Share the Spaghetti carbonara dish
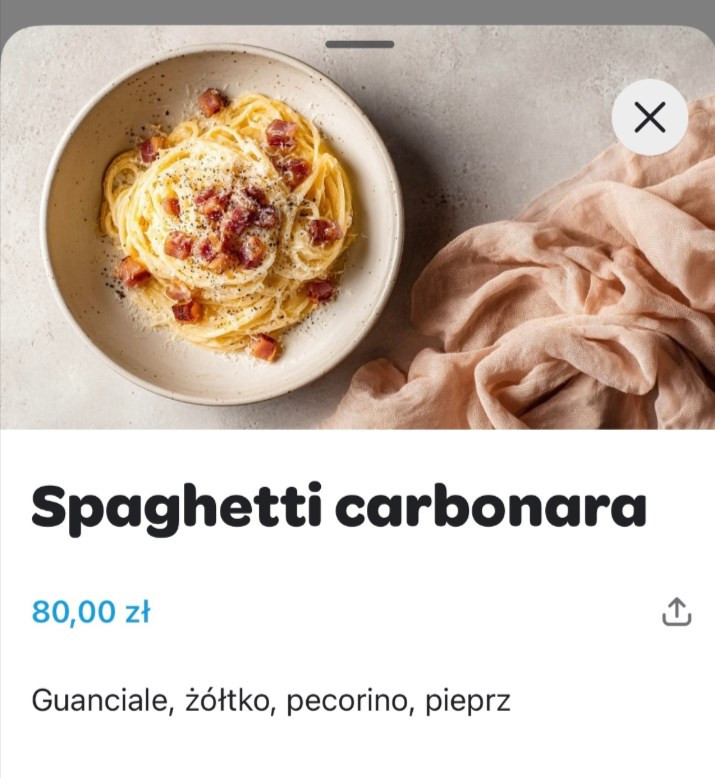Viewport: 715px width, 778px height. [677, 612]
